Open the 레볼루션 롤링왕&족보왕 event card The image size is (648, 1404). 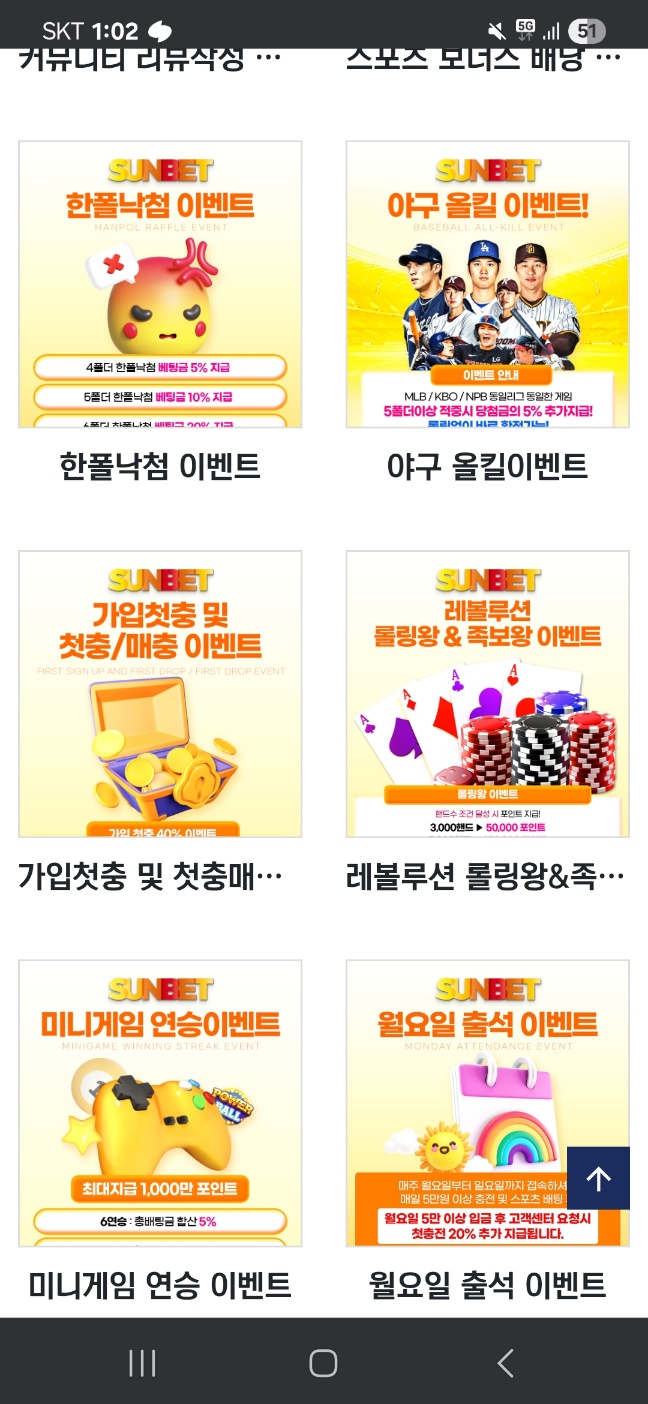(x=487, y=694)
